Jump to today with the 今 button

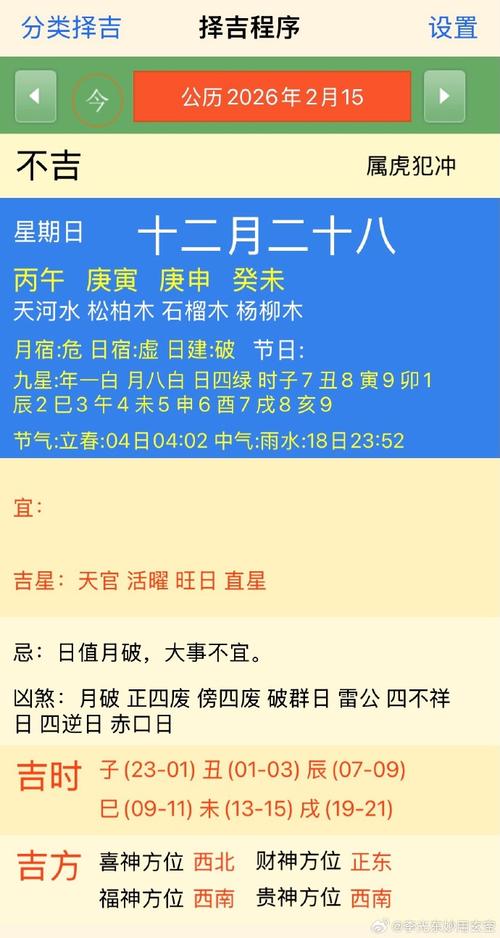(97, 99)
